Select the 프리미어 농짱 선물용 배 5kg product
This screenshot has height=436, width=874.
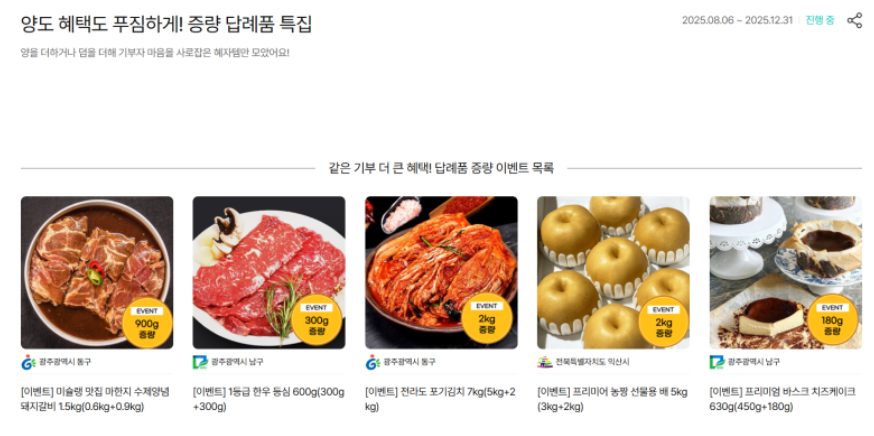point(613,272)
